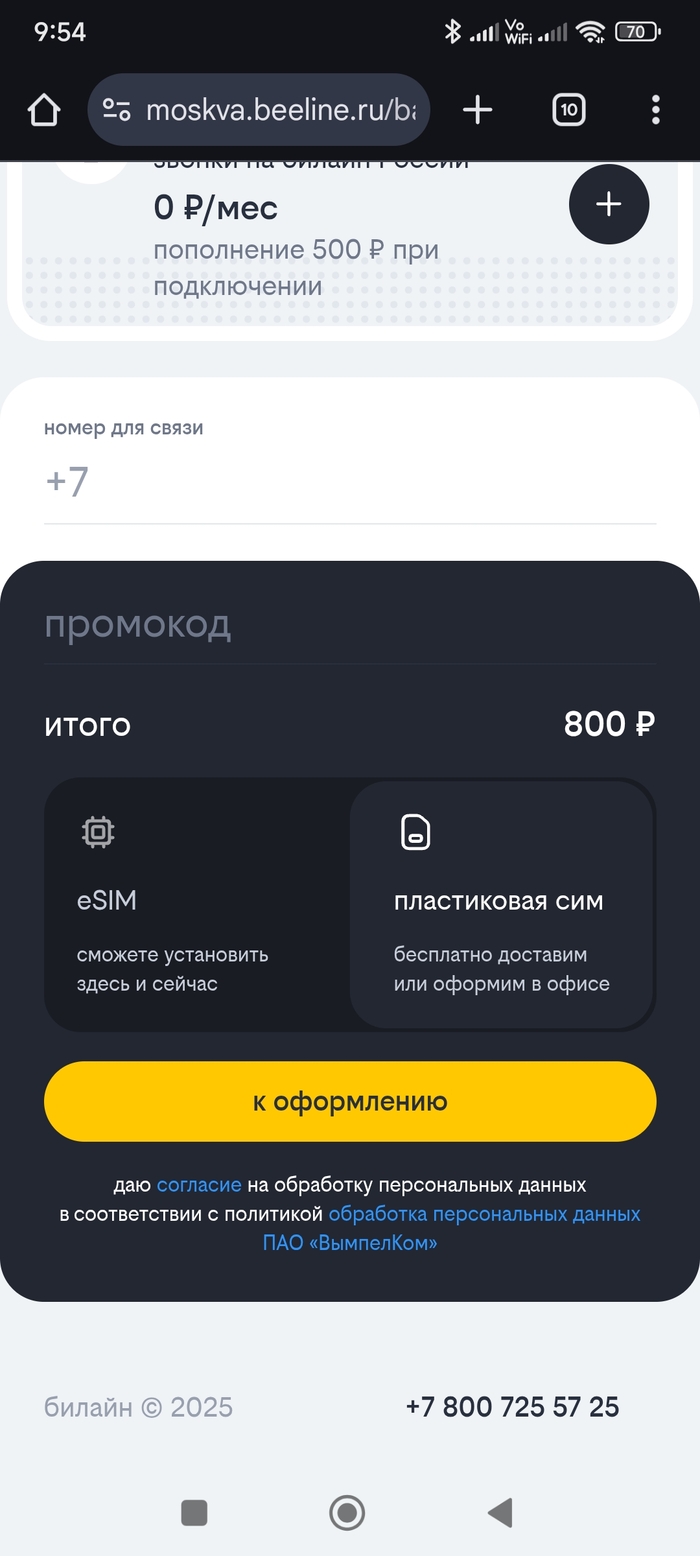Open the browser overflow menu
This screenshot has height=1556, width=700.
click(x=655, y=110)
